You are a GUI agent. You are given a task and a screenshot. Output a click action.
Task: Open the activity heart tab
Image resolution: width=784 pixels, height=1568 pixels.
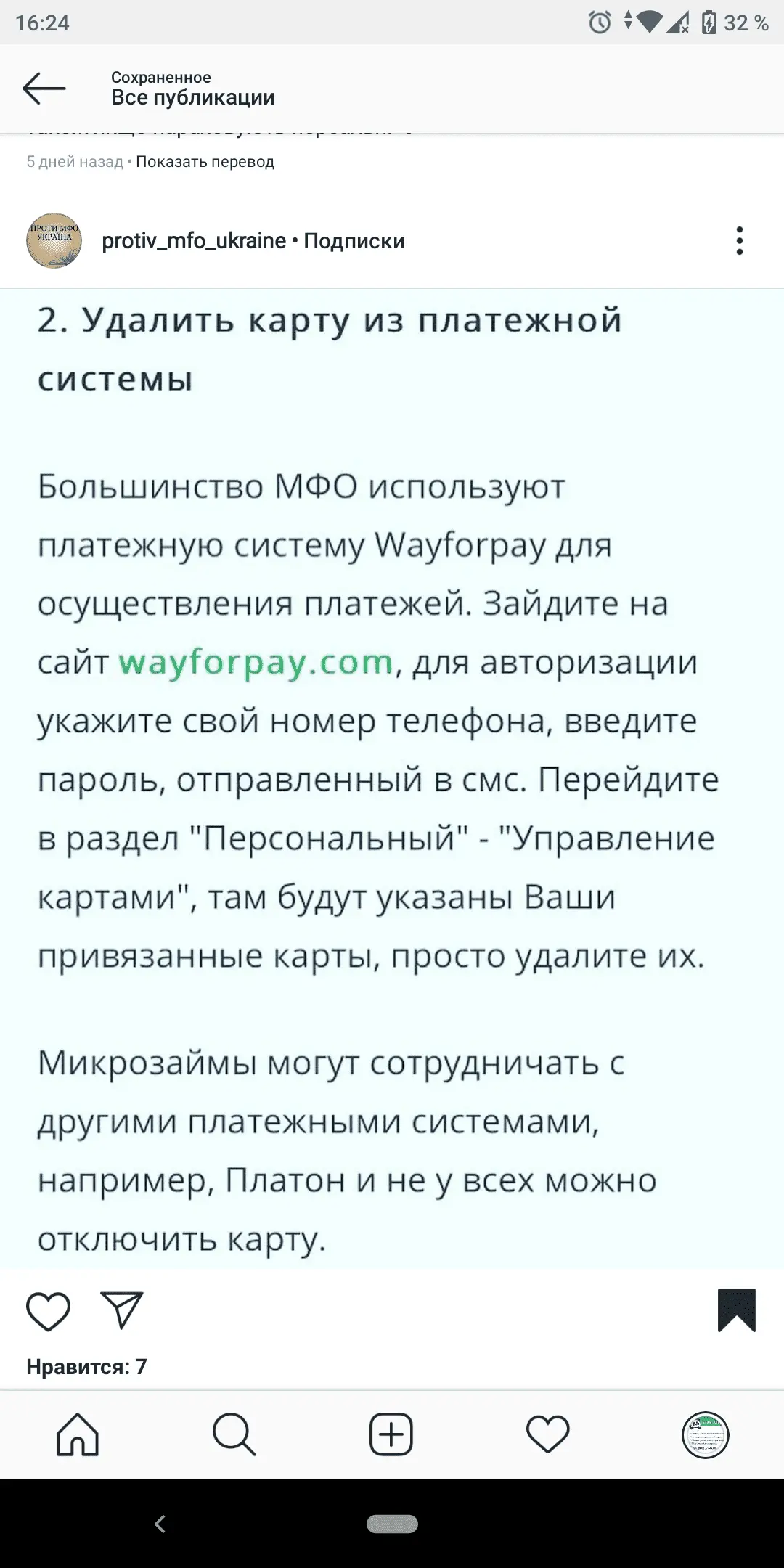pos(547,1434)
